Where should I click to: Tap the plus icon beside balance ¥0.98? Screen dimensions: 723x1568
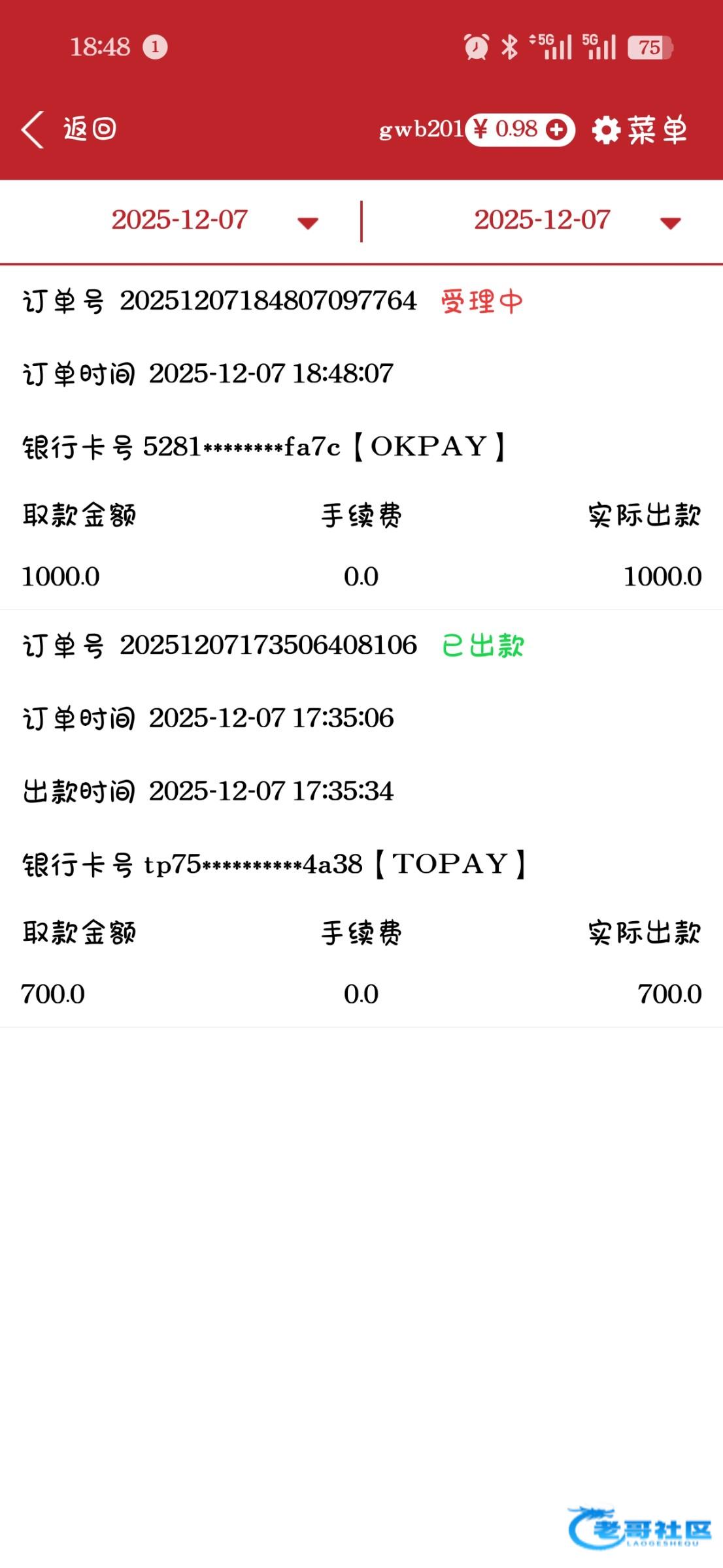(556, 129)
